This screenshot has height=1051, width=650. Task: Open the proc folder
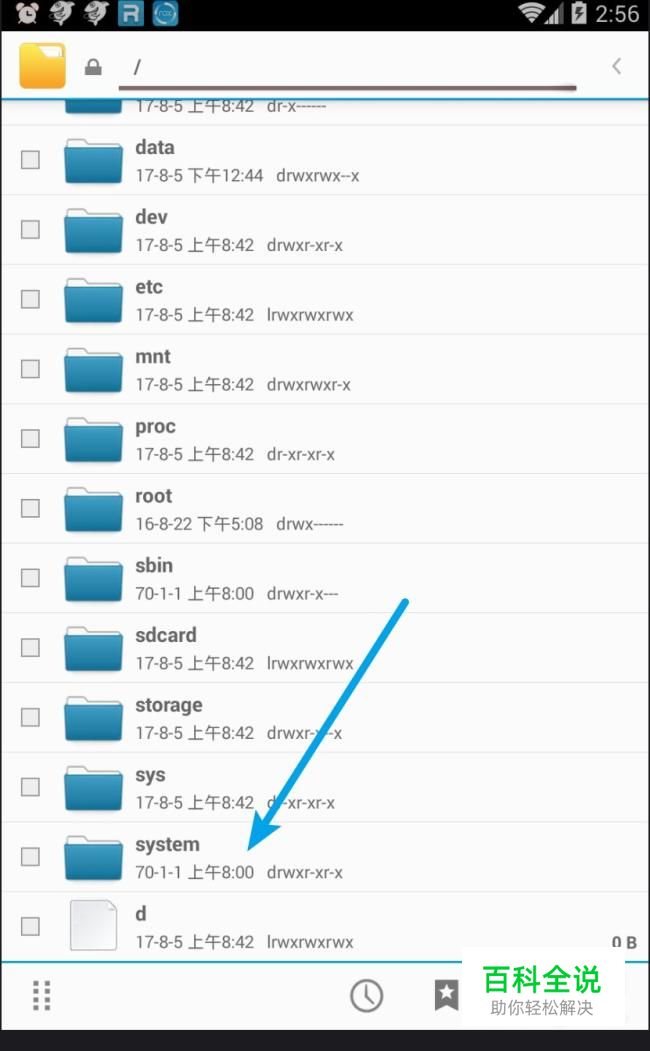(x=156, y=427)
